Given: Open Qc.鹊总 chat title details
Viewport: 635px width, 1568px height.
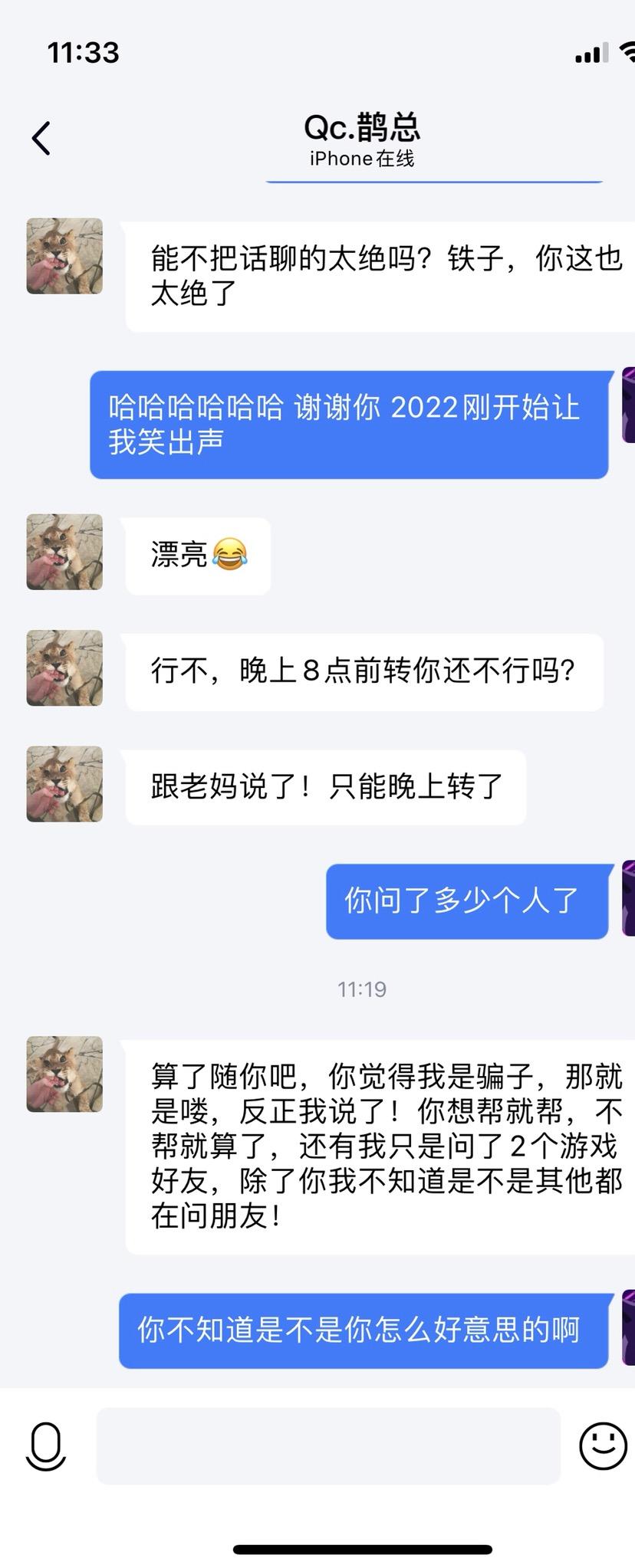Looking at the screenshot, I should pyautogui.click(x=362, y=128).
